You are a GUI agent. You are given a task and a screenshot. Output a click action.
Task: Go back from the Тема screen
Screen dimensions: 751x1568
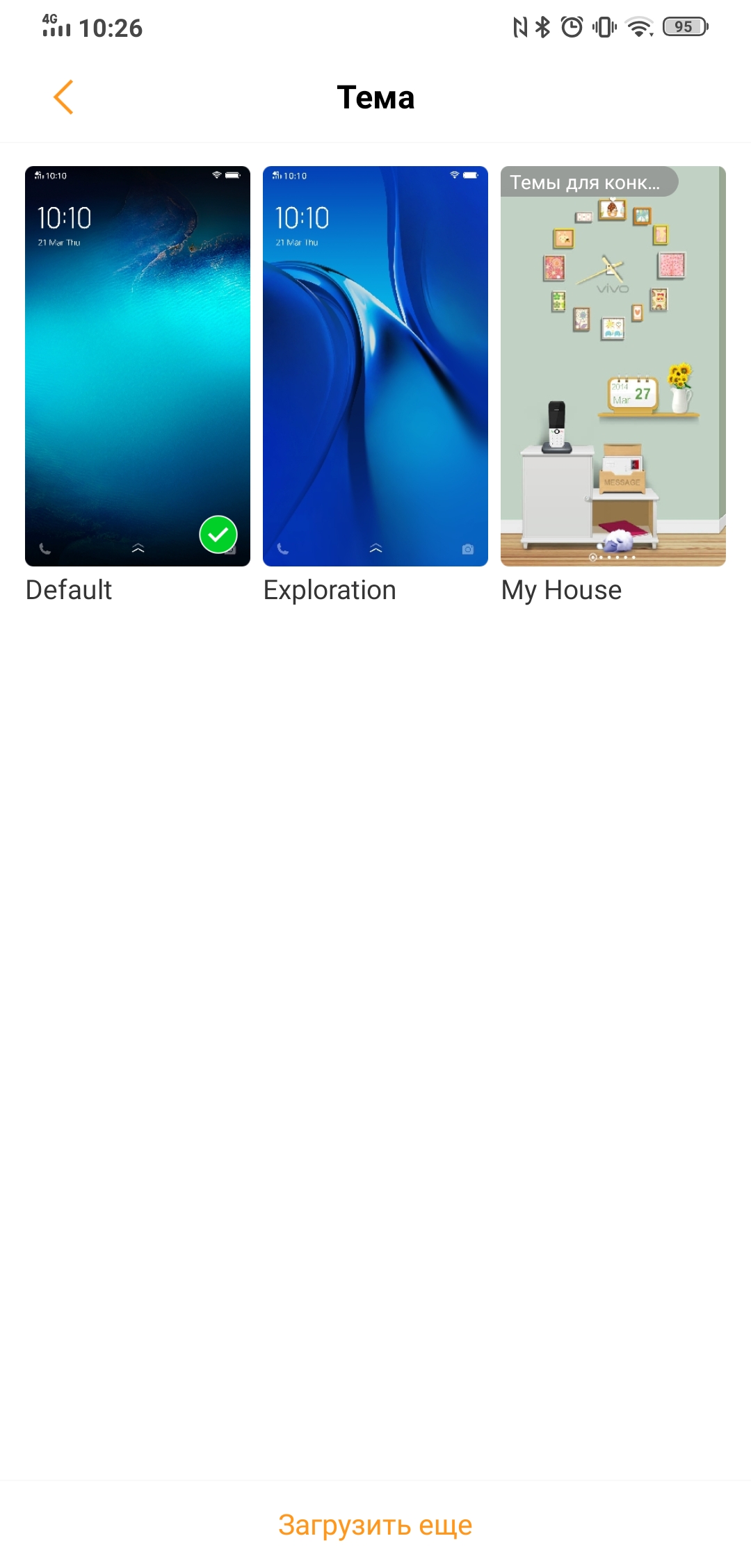click(63, 97)
